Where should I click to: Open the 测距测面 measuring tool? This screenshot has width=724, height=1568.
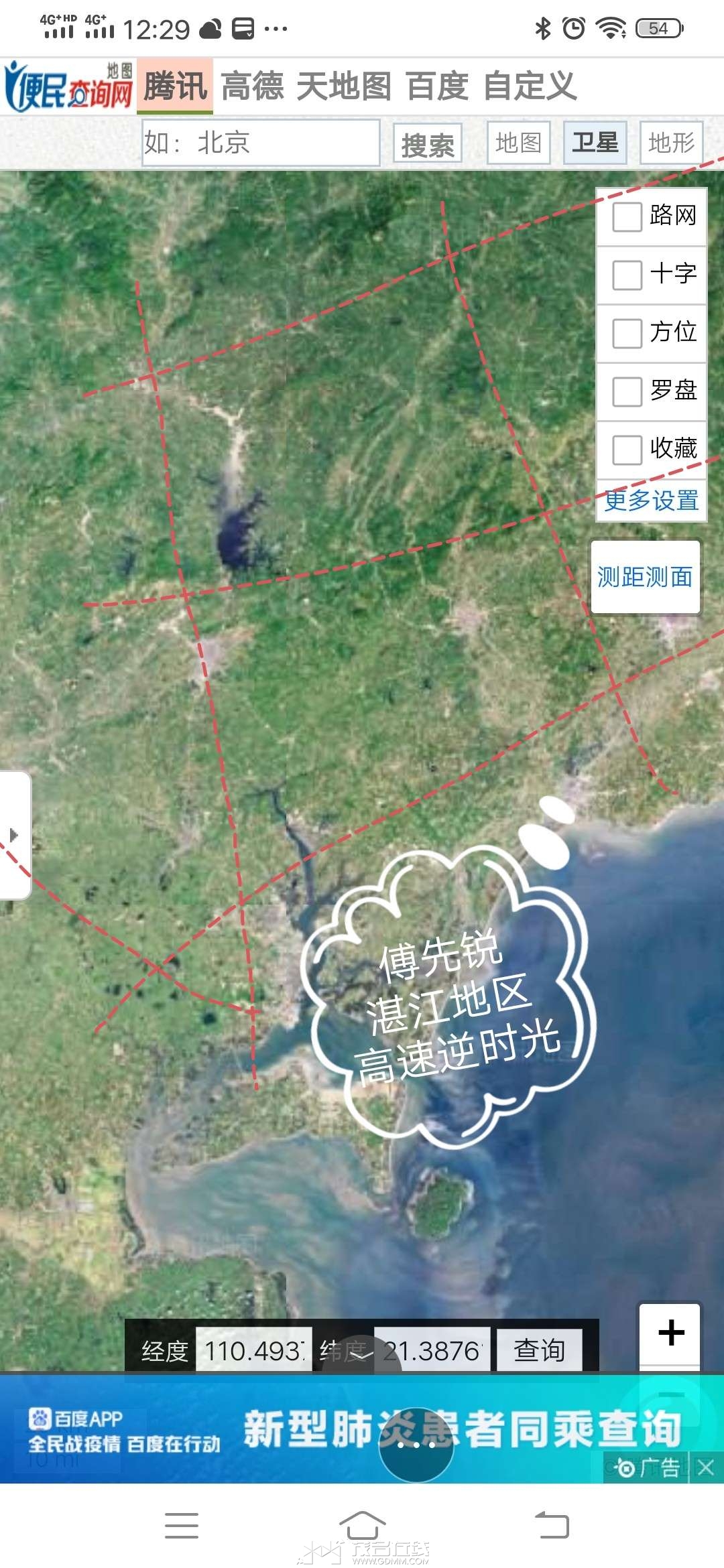[645, 577]
